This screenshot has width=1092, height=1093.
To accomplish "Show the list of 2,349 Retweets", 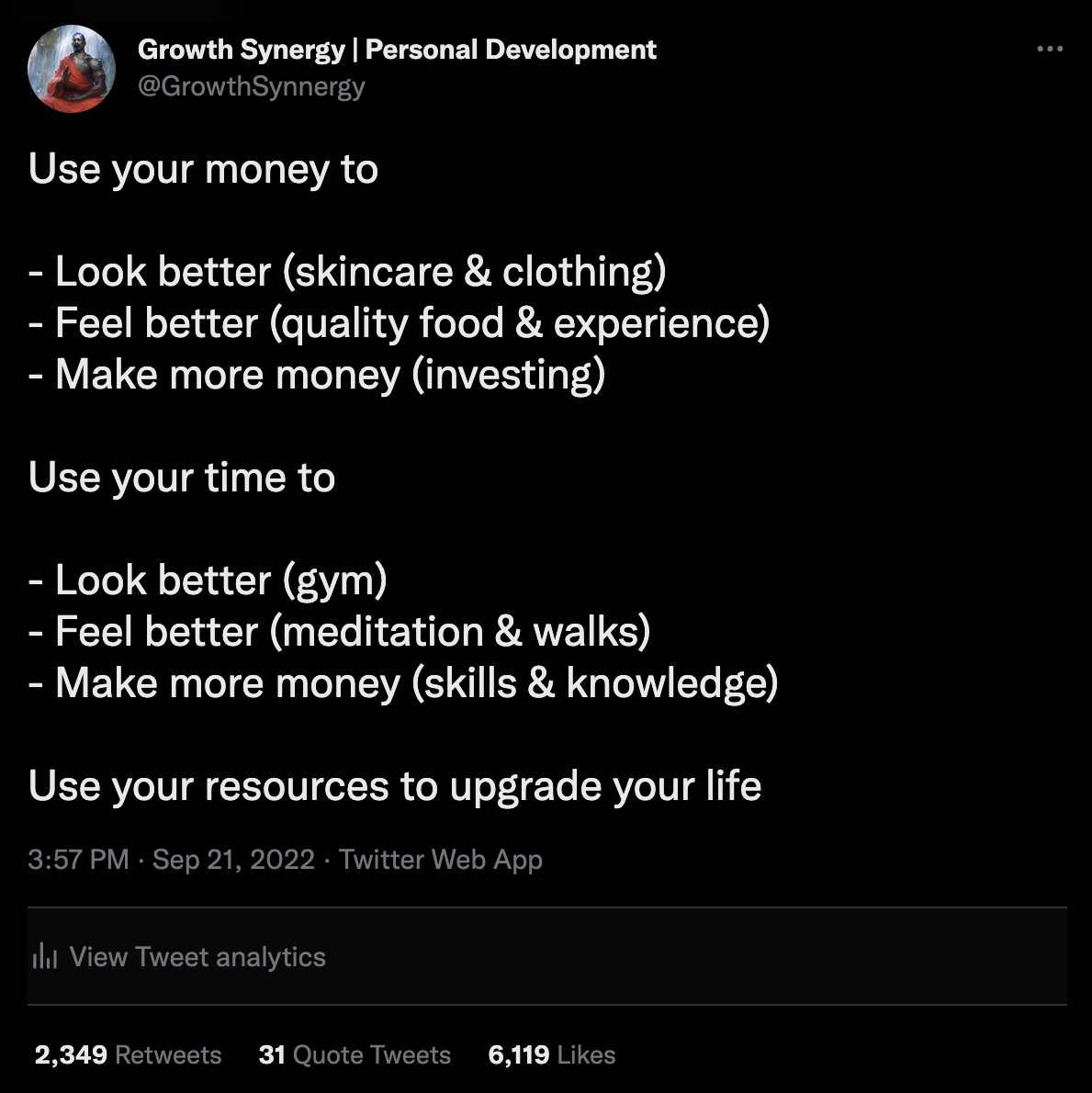I will [x=128, y=1054].
